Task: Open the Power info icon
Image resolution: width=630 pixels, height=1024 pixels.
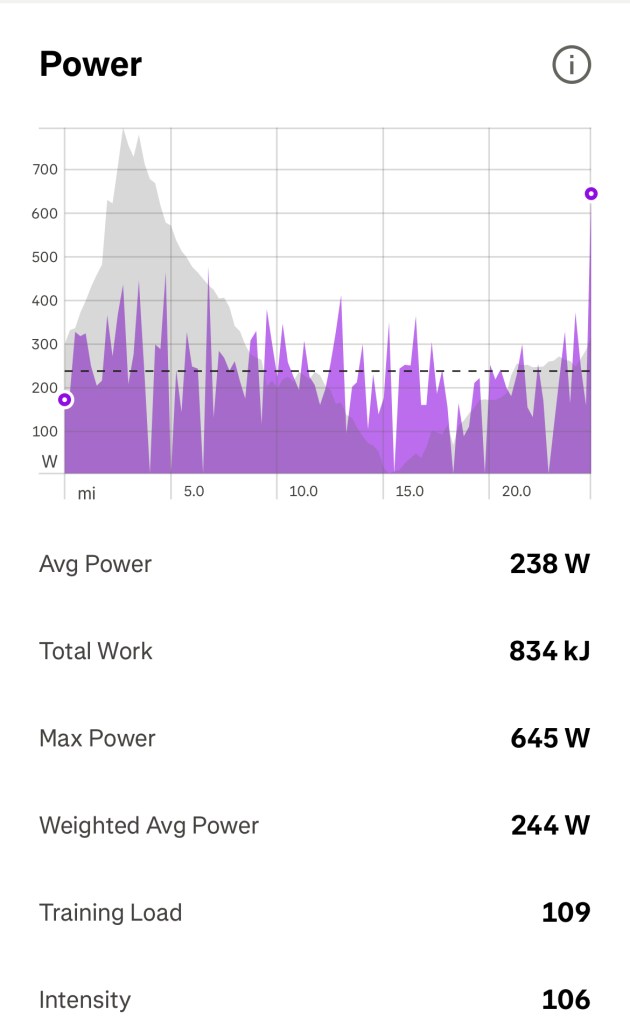Action: [571, 66]
